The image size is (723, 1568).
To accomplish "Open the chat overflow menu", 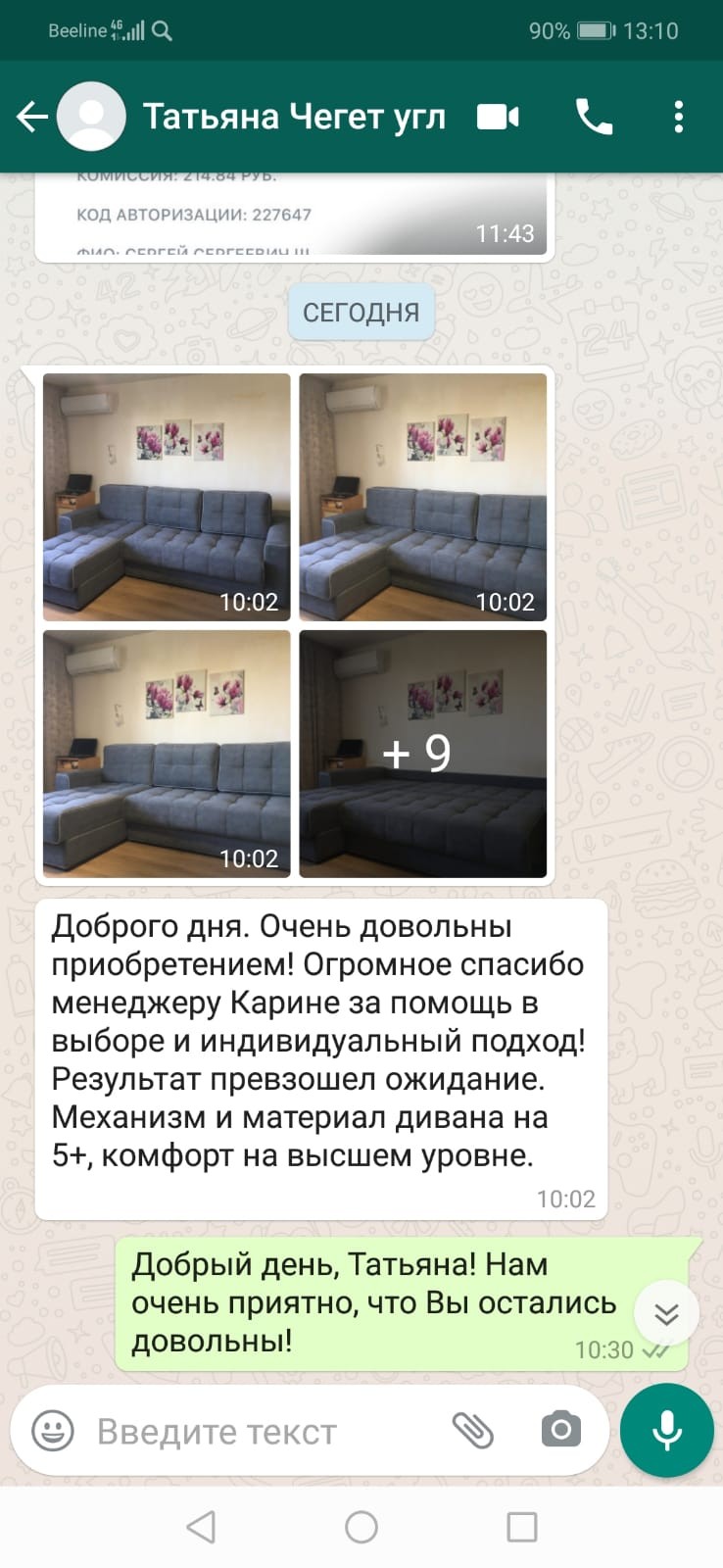I will pos(678,118).
